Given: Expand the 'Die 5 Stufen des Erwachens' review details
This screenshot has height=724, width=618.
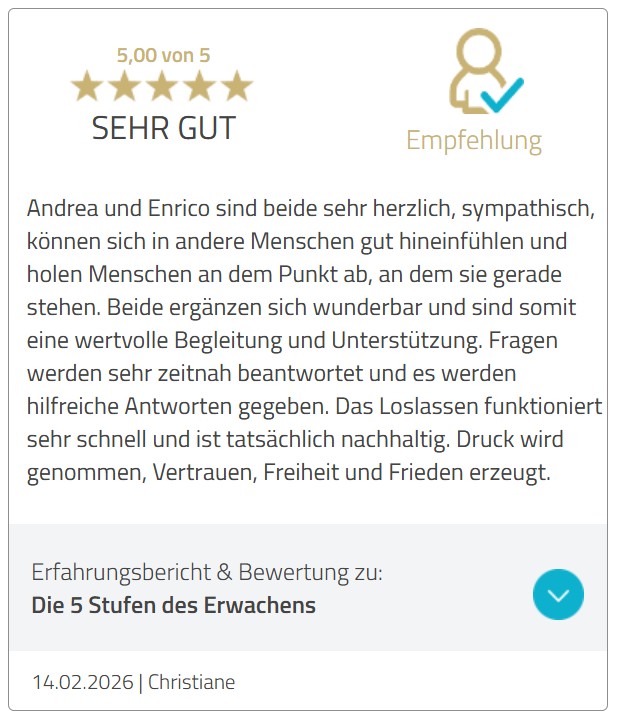Looking at the screenshot, I should [x=557, y=595].
